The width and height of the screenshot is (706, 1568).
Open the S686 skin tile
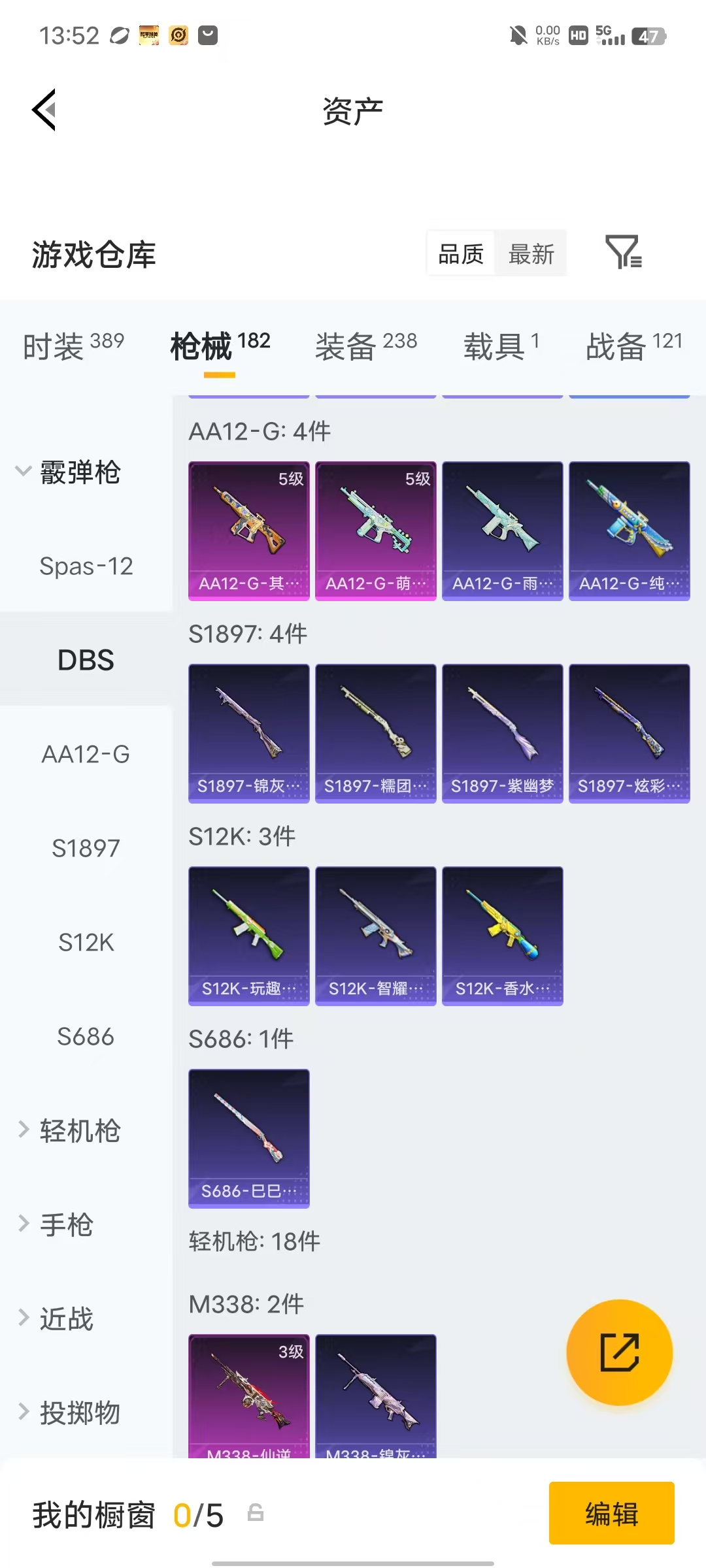(248, 1139)
